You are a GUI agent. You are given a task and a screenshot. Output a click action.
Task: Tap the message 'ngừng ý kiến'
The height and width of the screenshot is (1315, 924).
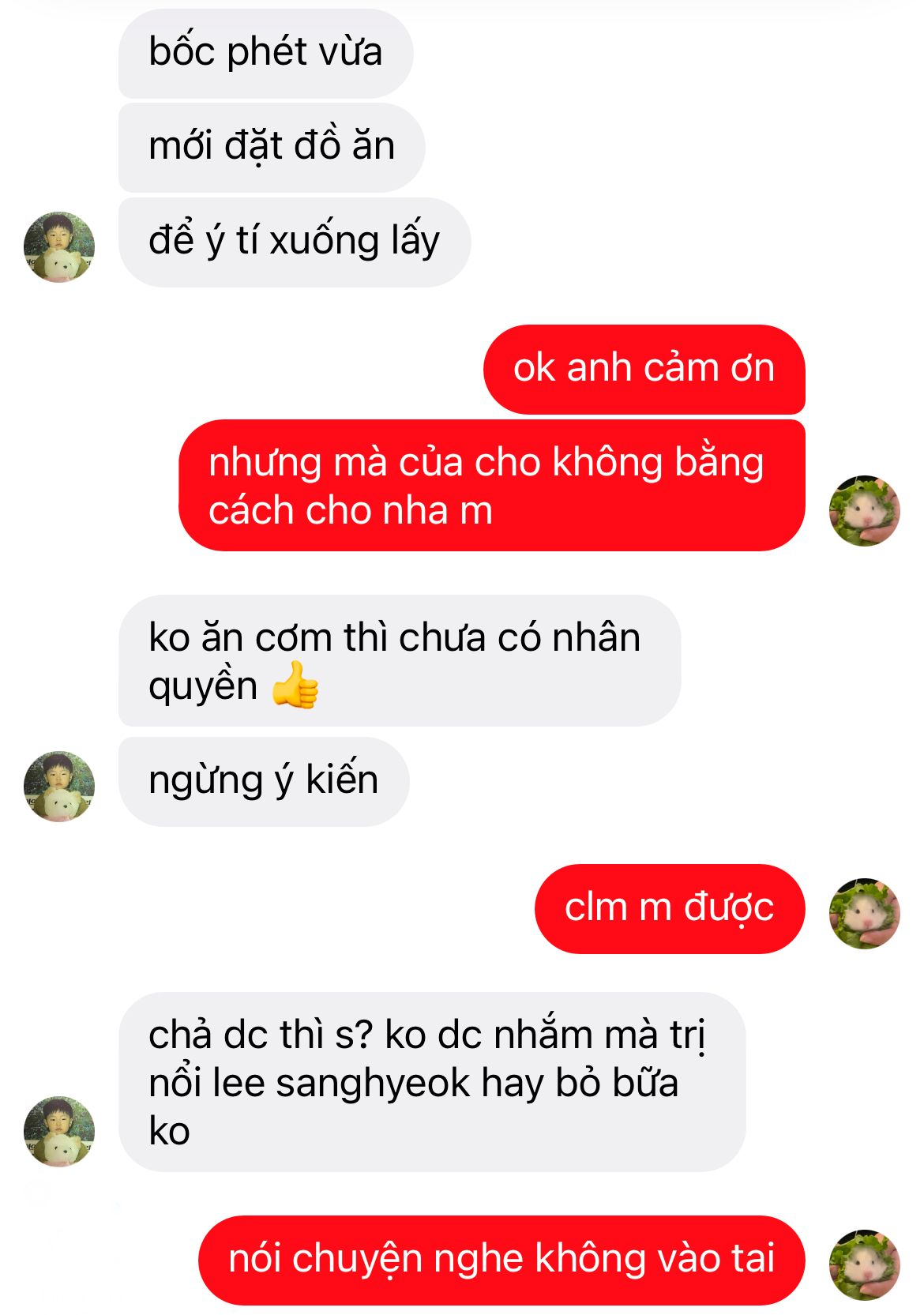tap(264, 781)
